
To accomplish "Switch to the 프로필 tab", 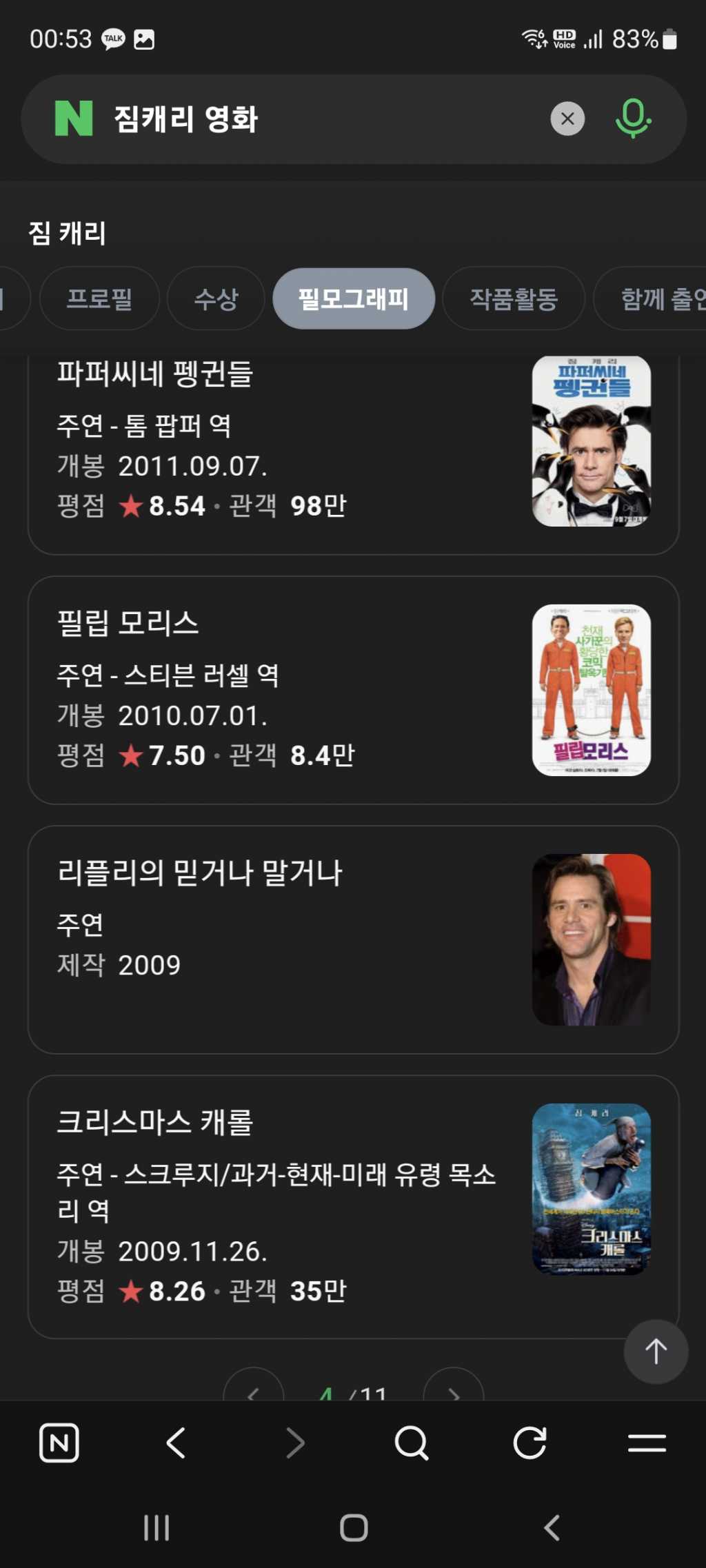I will tap(99, 298).
